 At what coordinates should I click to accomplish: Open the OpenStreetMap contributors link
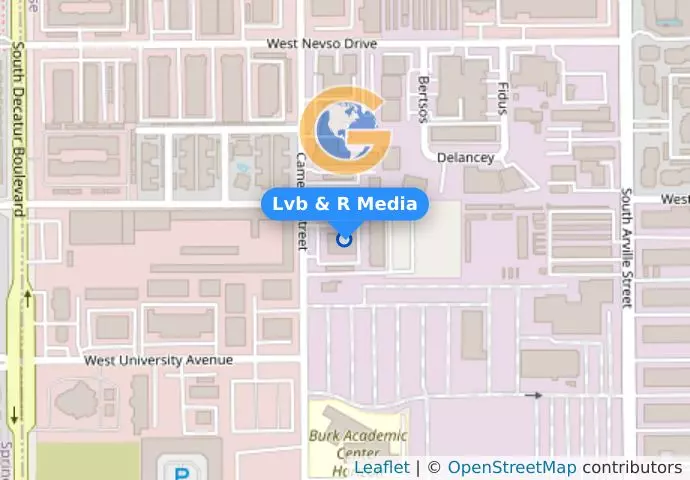[x=511, y=467]
